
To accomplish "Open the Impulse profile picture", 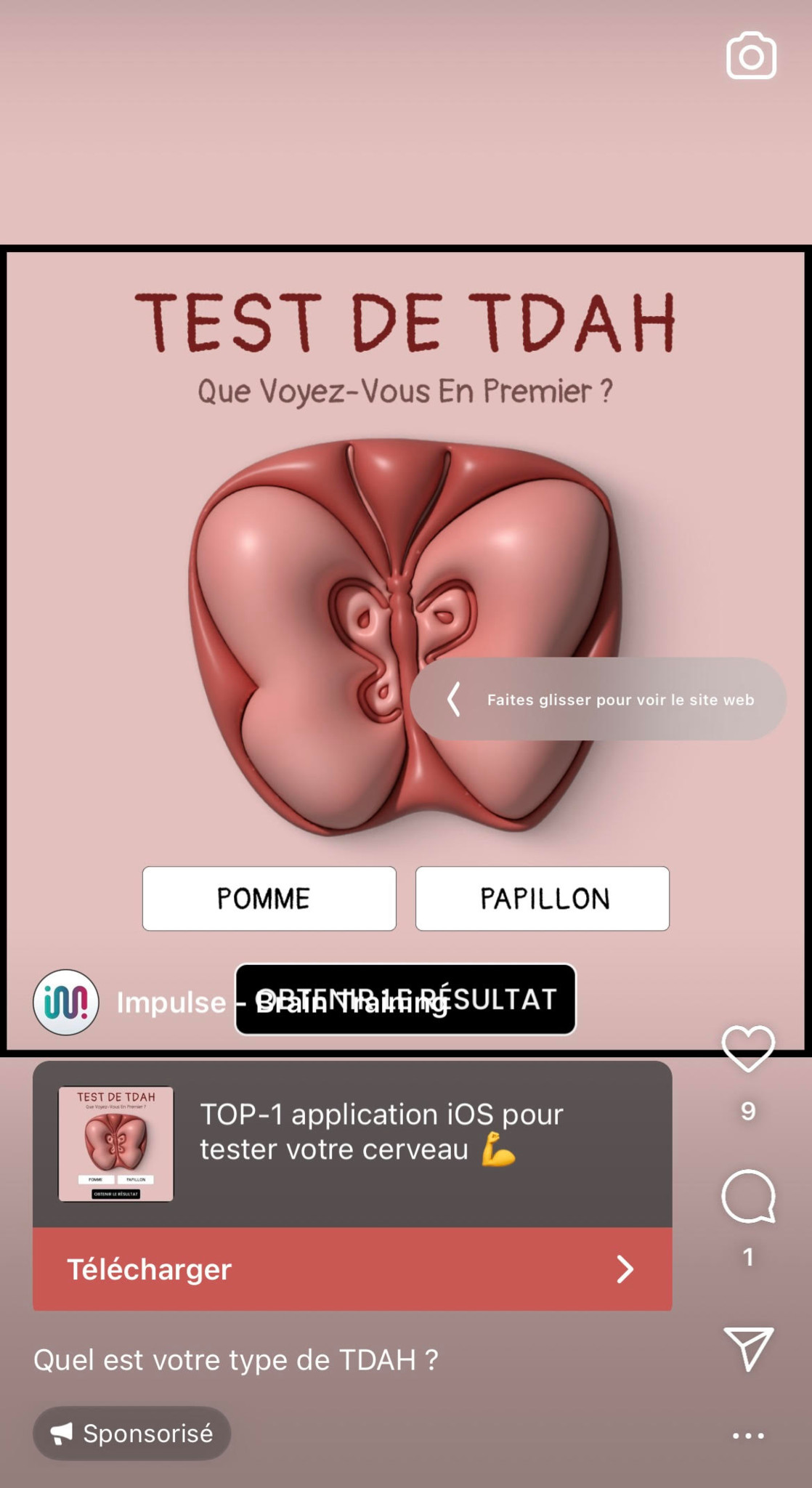I will click(x=66, y=1002).
